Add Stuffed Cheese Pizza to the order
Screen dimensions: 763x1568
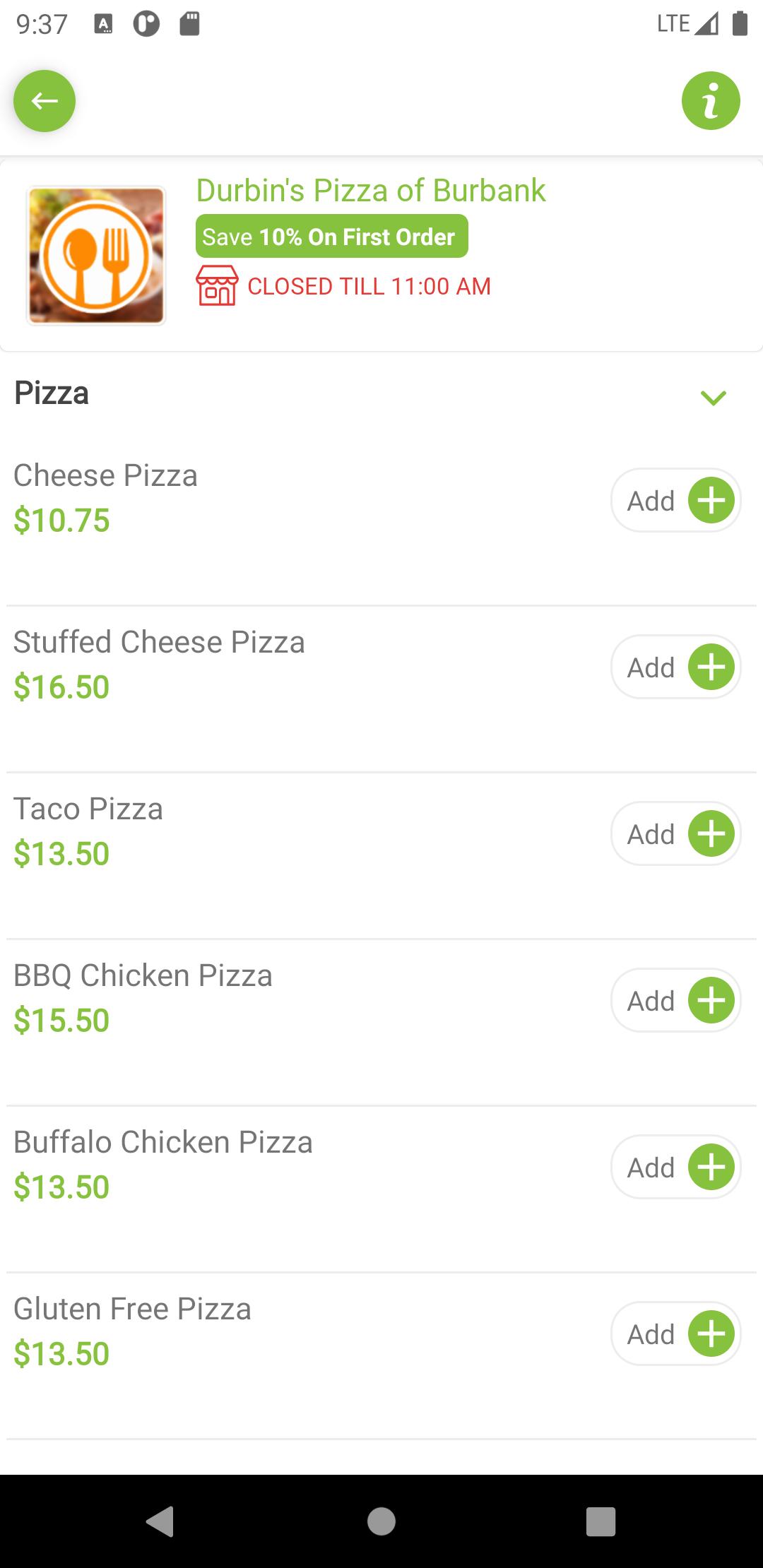click(x=676, y=667)
